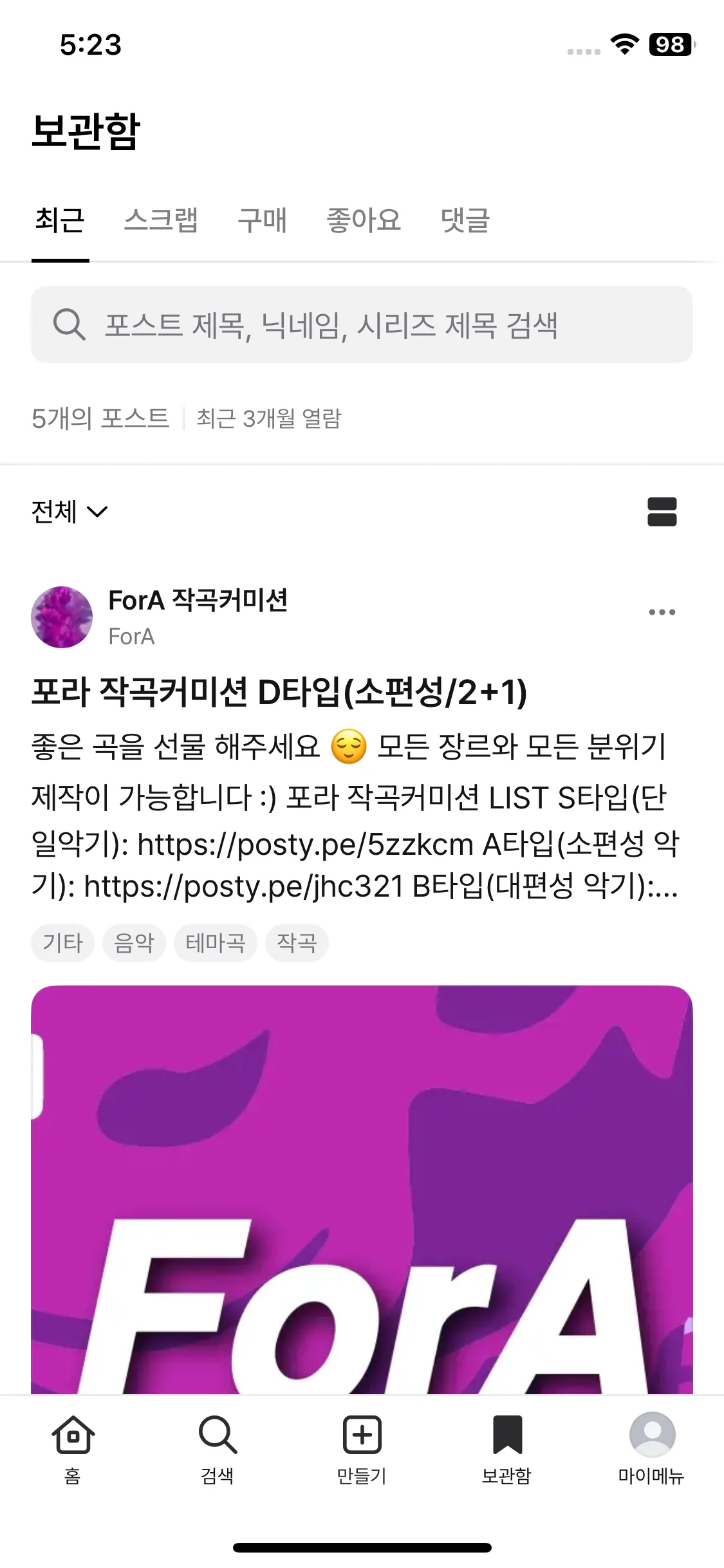Switch to the 댓글 tab
The image size is (724, 1568).
pos(465,221)
